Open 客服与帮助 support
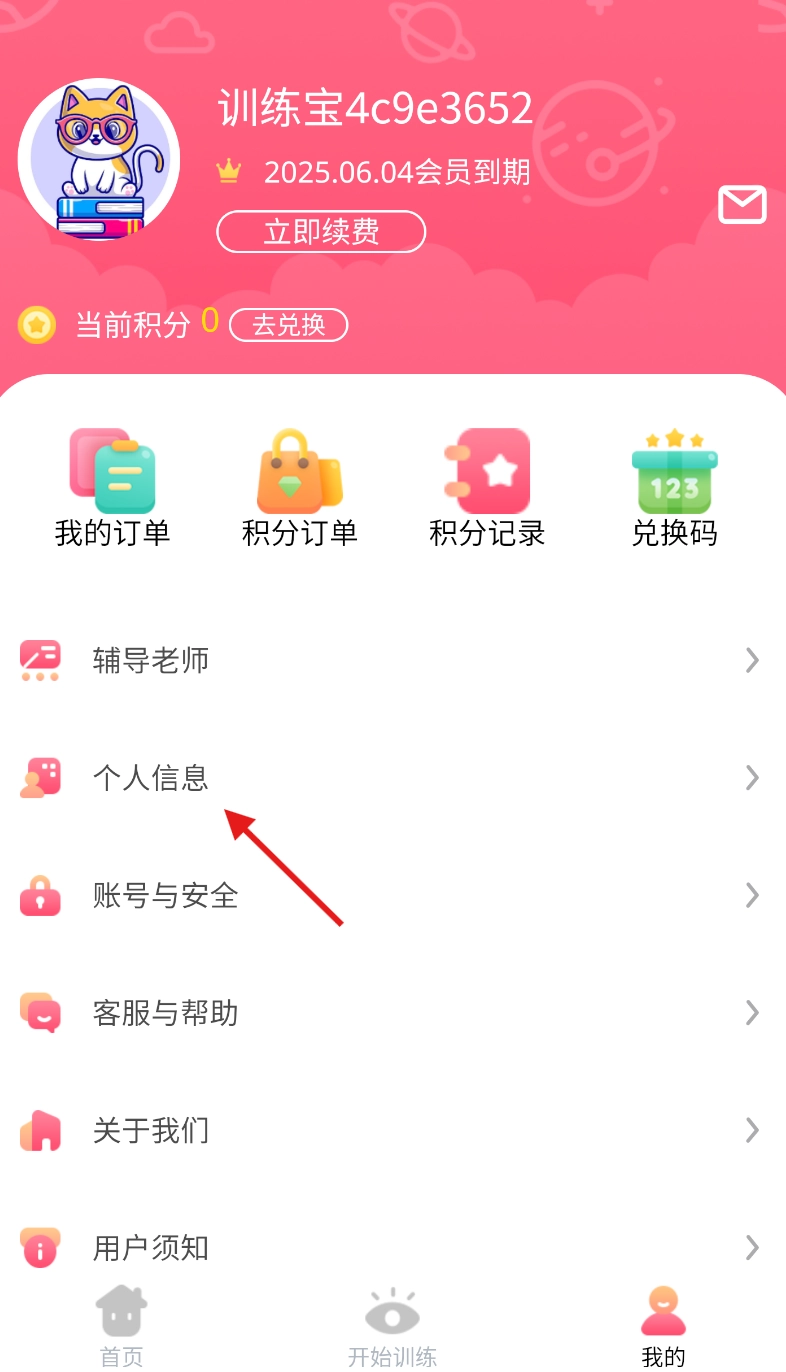The height and width of the screenshot is (1372, 786). point(393,1013)
